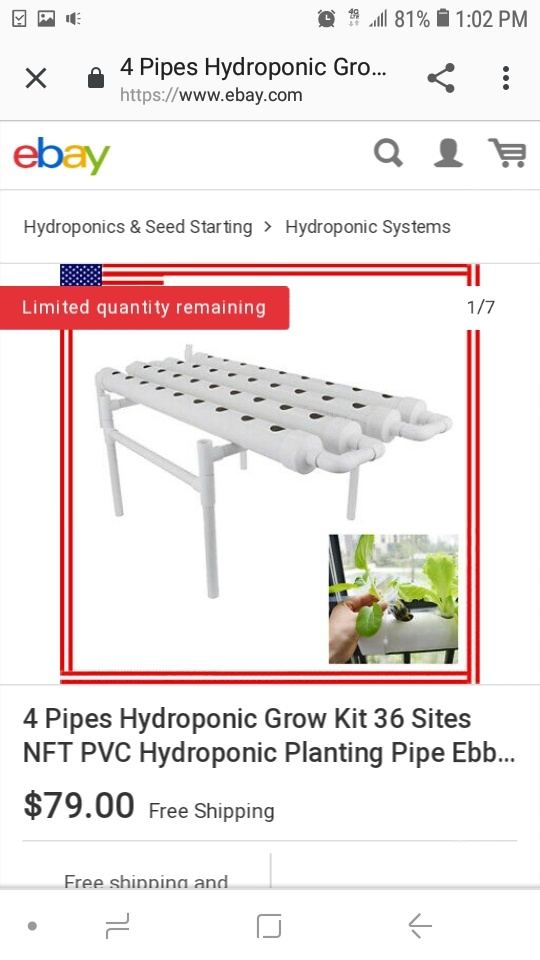The height and width of the screenshot is (960, 540).
Task: Open the account profile icon
Action: (x=448, y=152)
